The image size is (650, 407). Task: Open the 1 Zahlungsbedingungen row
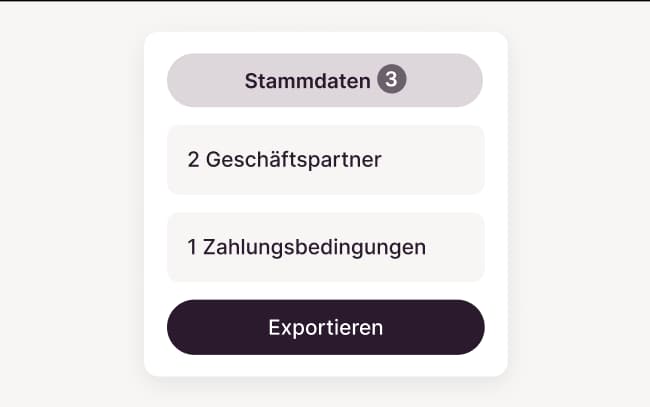coord(325,247)
